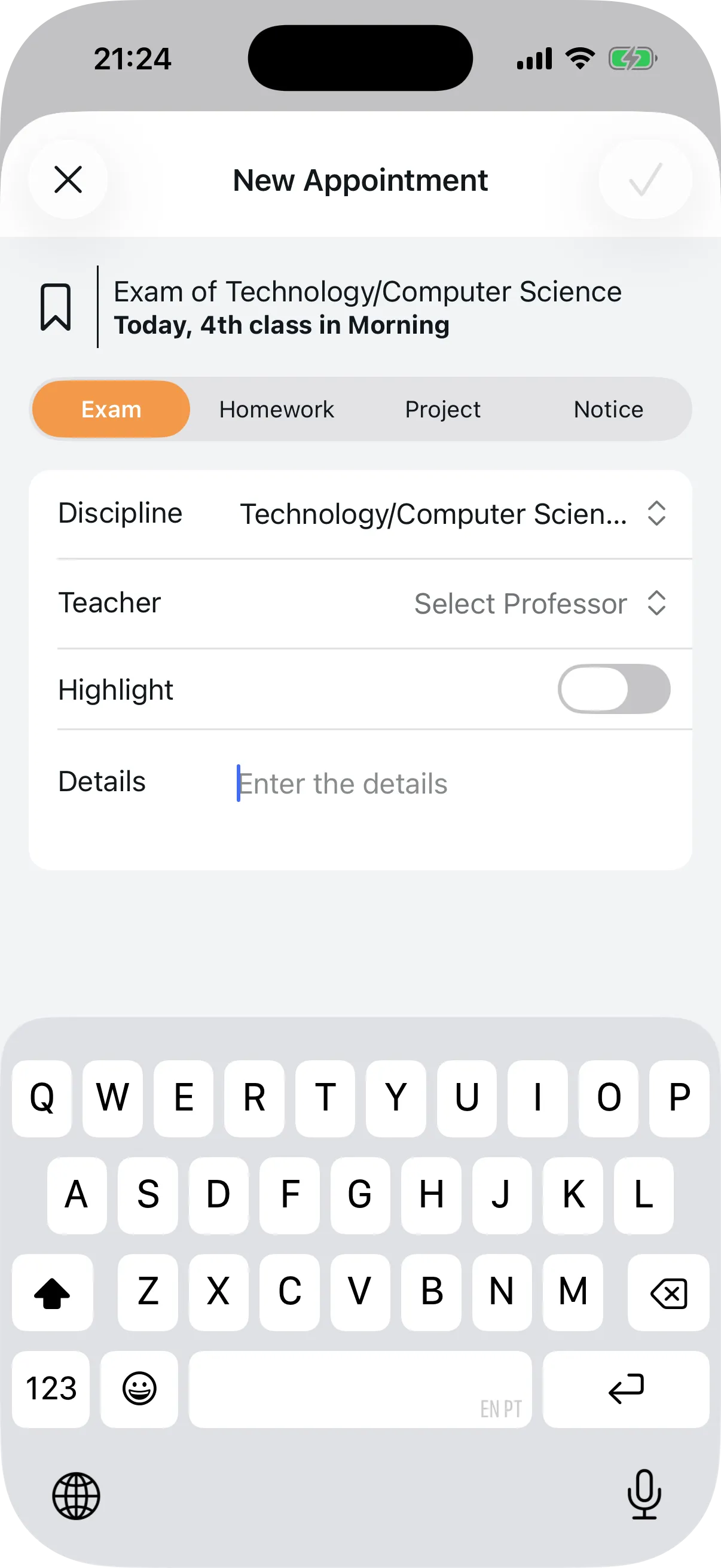The image size is (721, 1568).
Task: Switch to the Notice tab
Action: pyautogui.click(x=607, y=408)
